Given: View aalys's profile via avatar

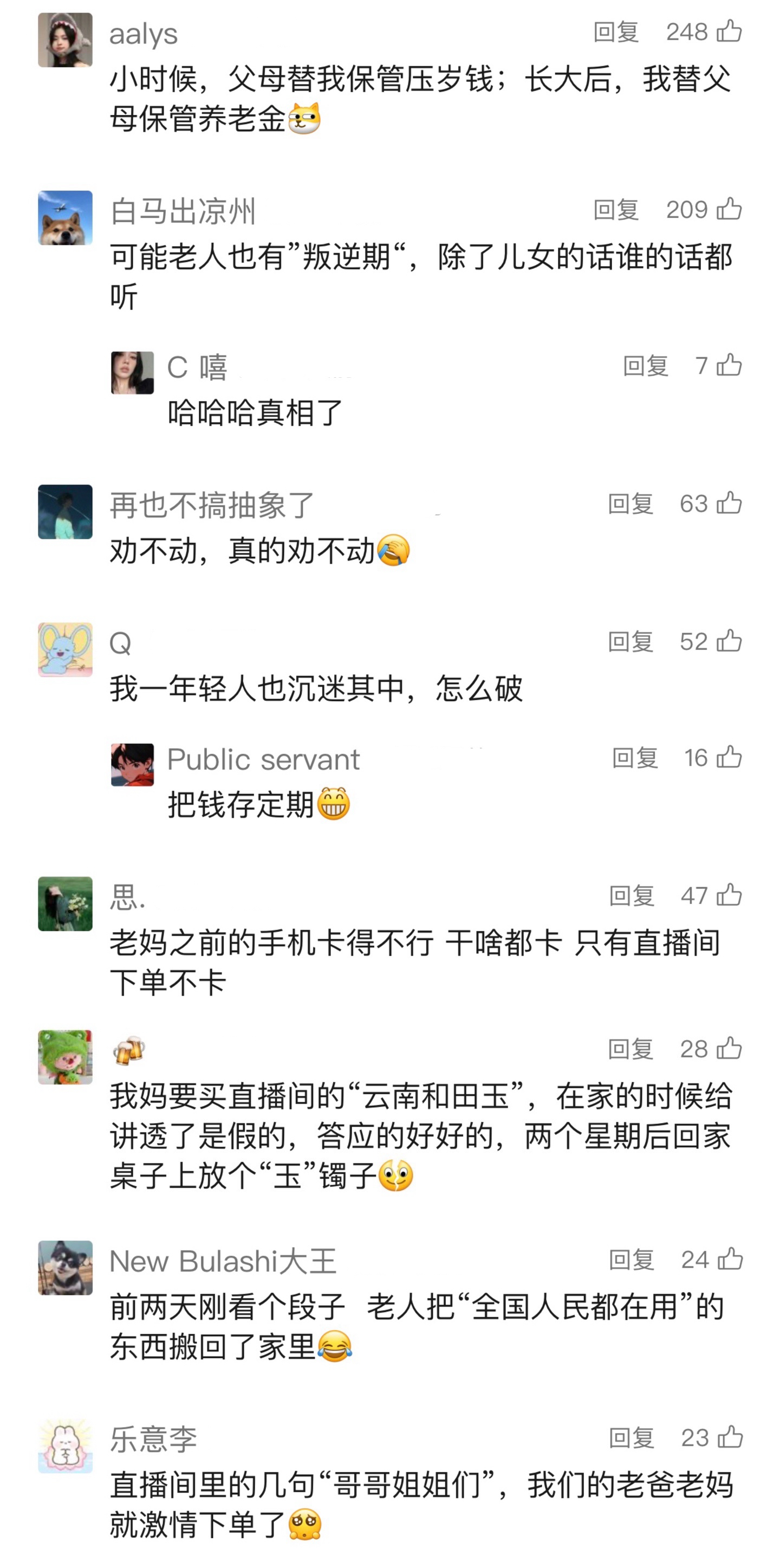Looking at the screenshot, I should (65, 40).
